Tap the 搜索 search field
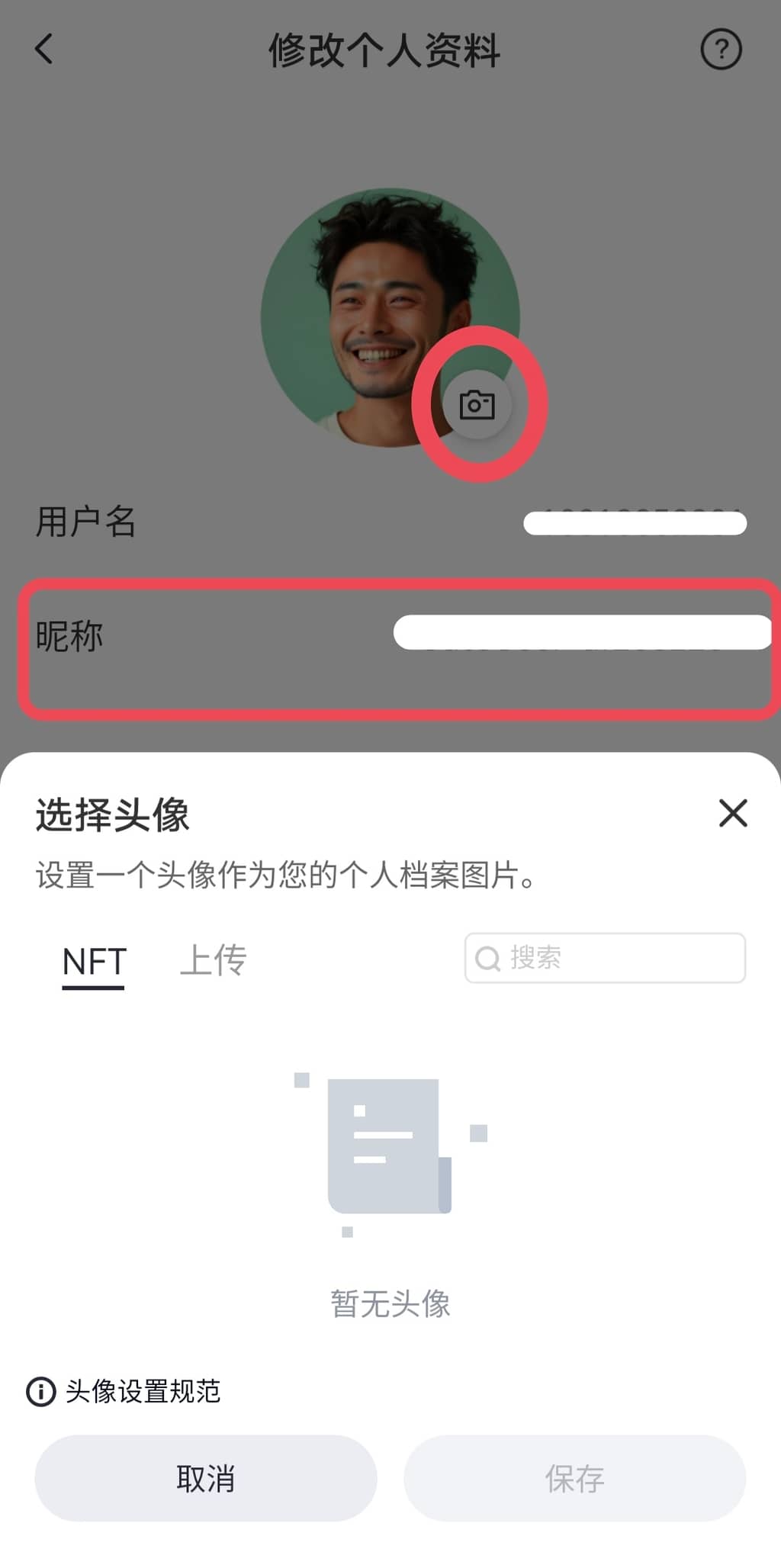781x1568 pixels. [605, 958]
